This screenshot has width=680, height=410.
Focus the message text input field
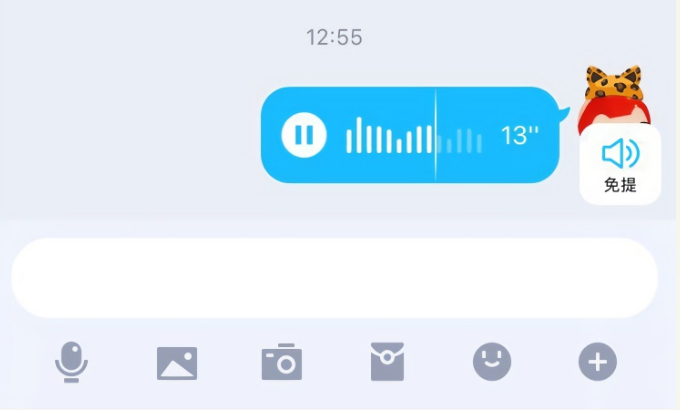(x=334, y=278)
